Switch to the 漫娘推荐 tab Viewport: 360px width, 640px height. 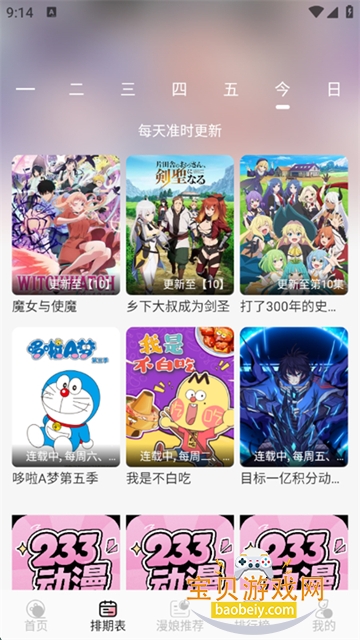(180, 615)
